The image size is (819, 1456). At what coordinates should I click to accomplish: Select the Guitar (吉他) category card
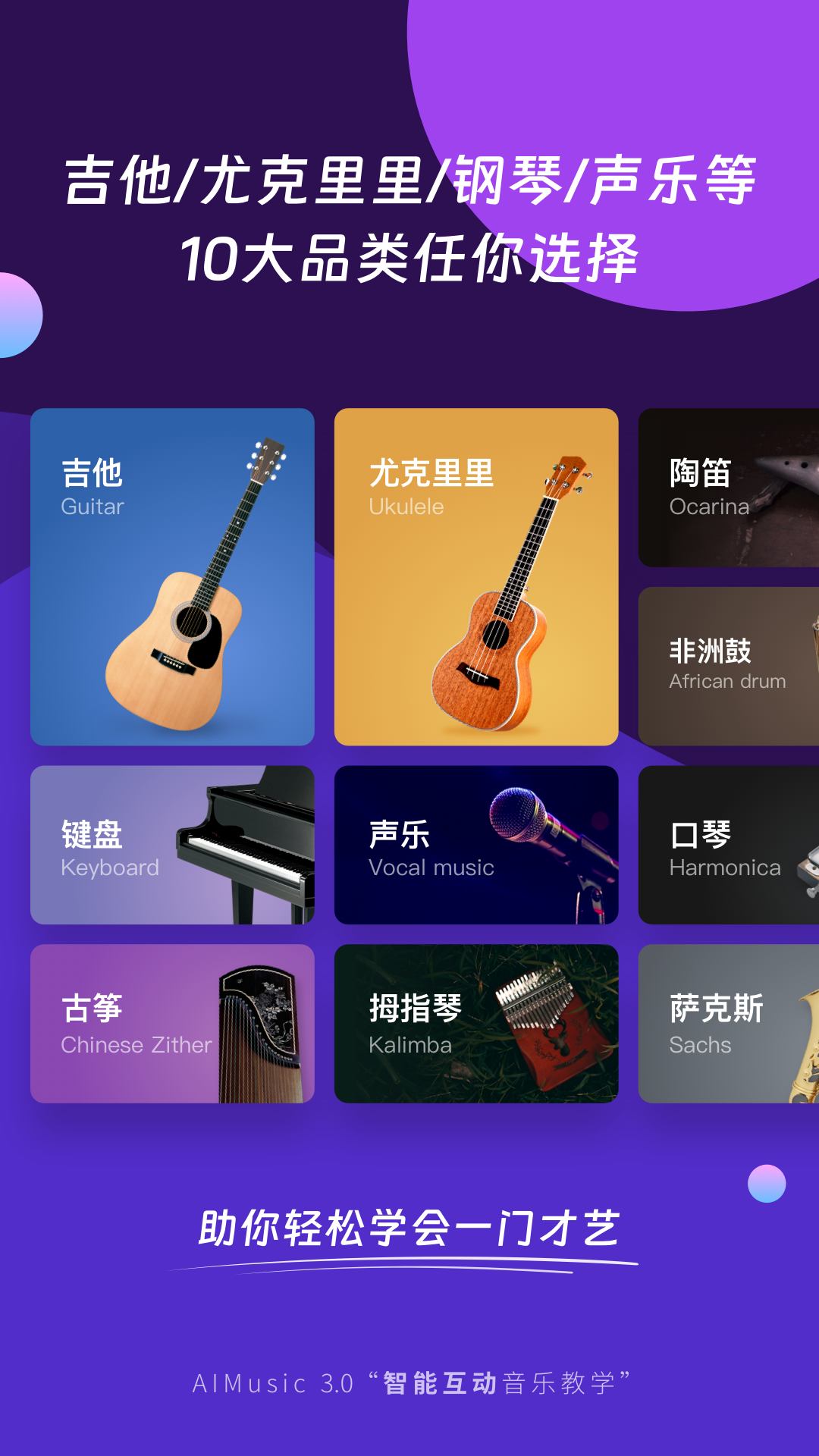(x=172, y=578)
